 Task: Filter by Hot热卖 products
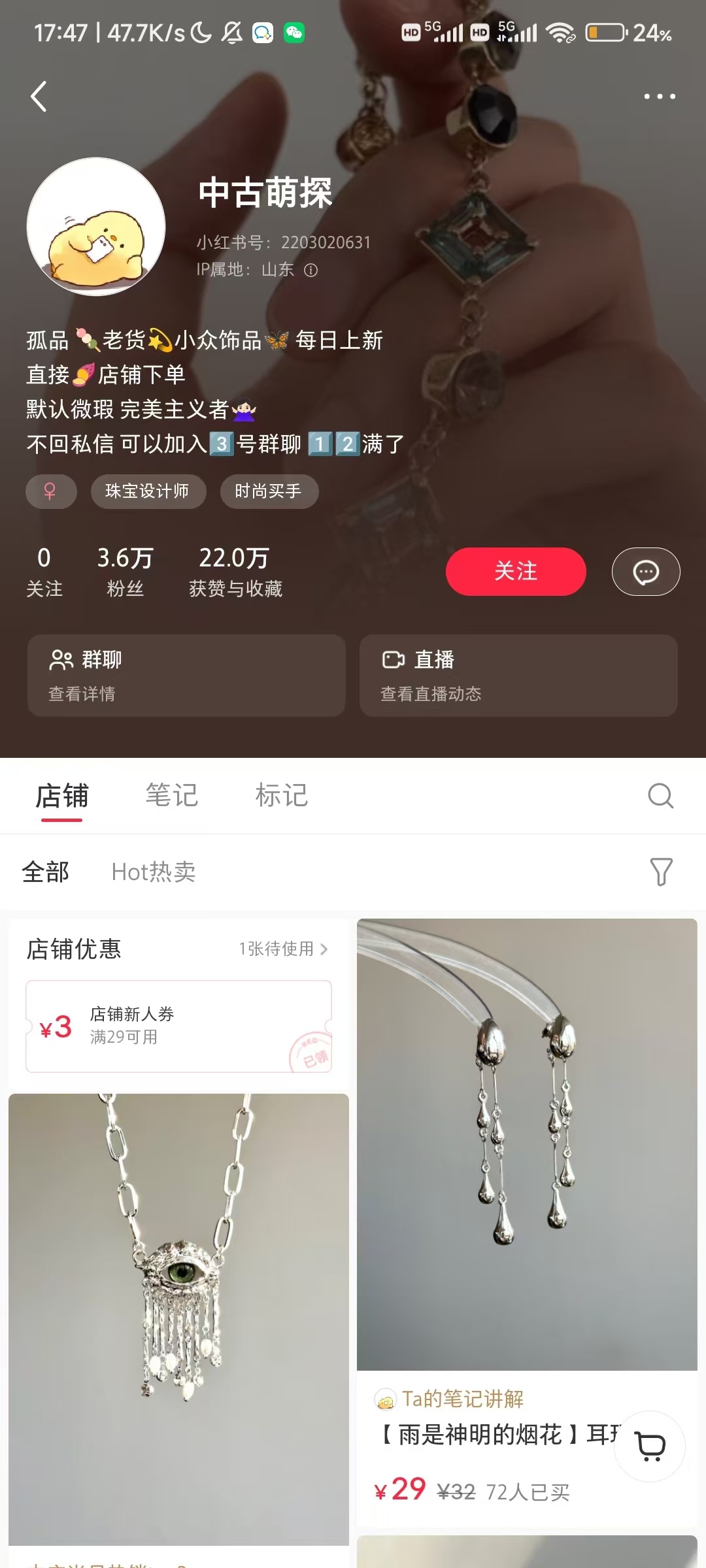click(154, 872)
